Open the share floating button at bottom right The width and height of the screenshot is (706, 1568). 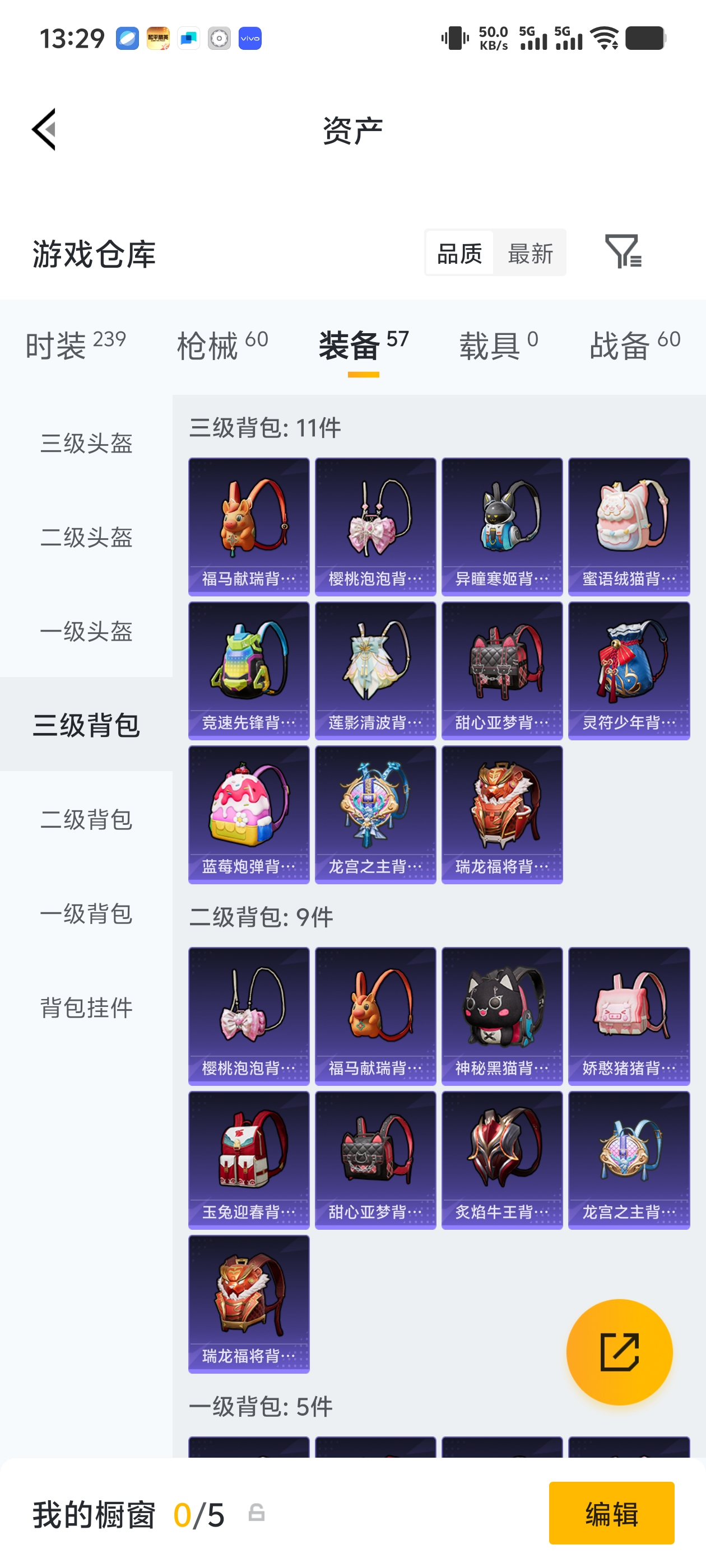(x=620, y=1352)
